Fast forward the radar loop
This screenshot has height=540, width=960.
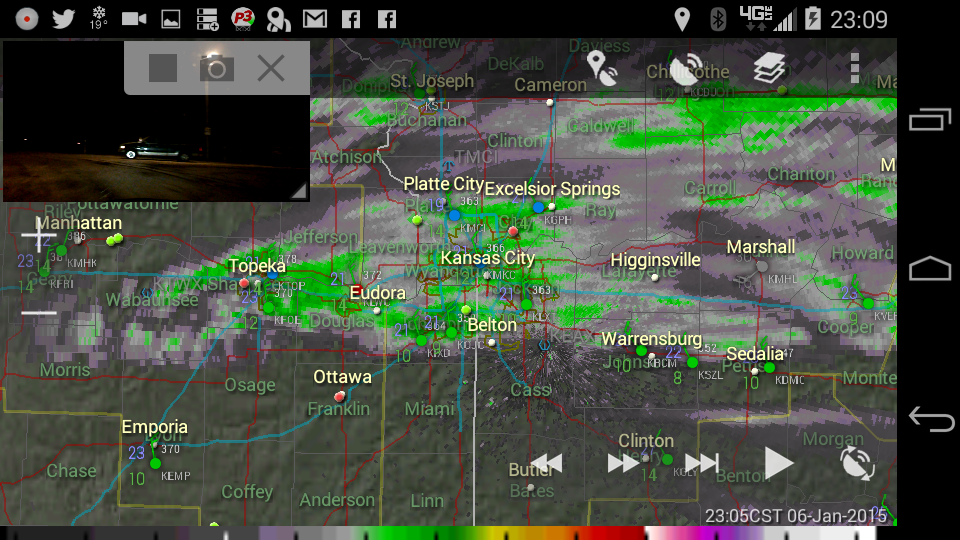click(623, 463)
